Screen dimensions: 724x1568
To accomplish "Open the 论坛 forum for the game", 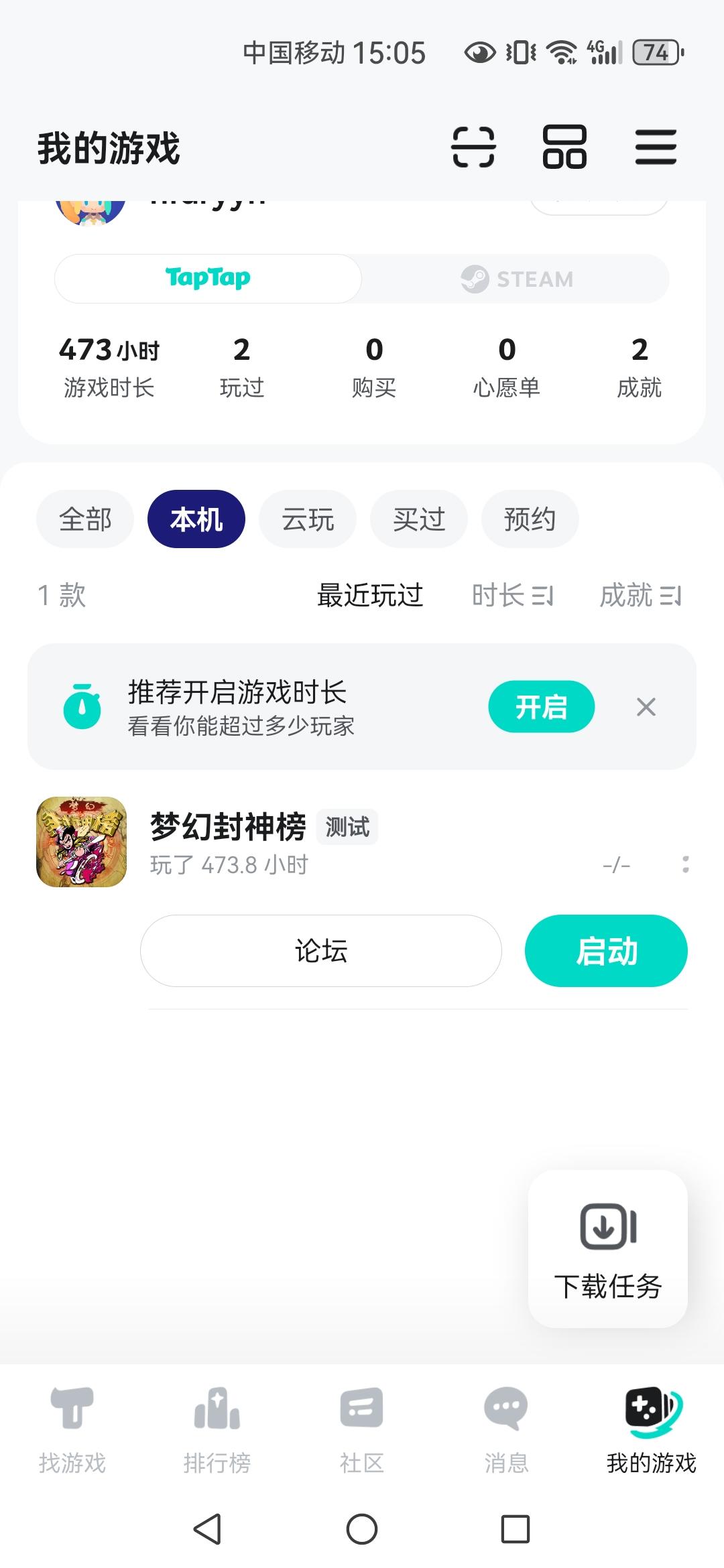I will [x=320, y=950].
